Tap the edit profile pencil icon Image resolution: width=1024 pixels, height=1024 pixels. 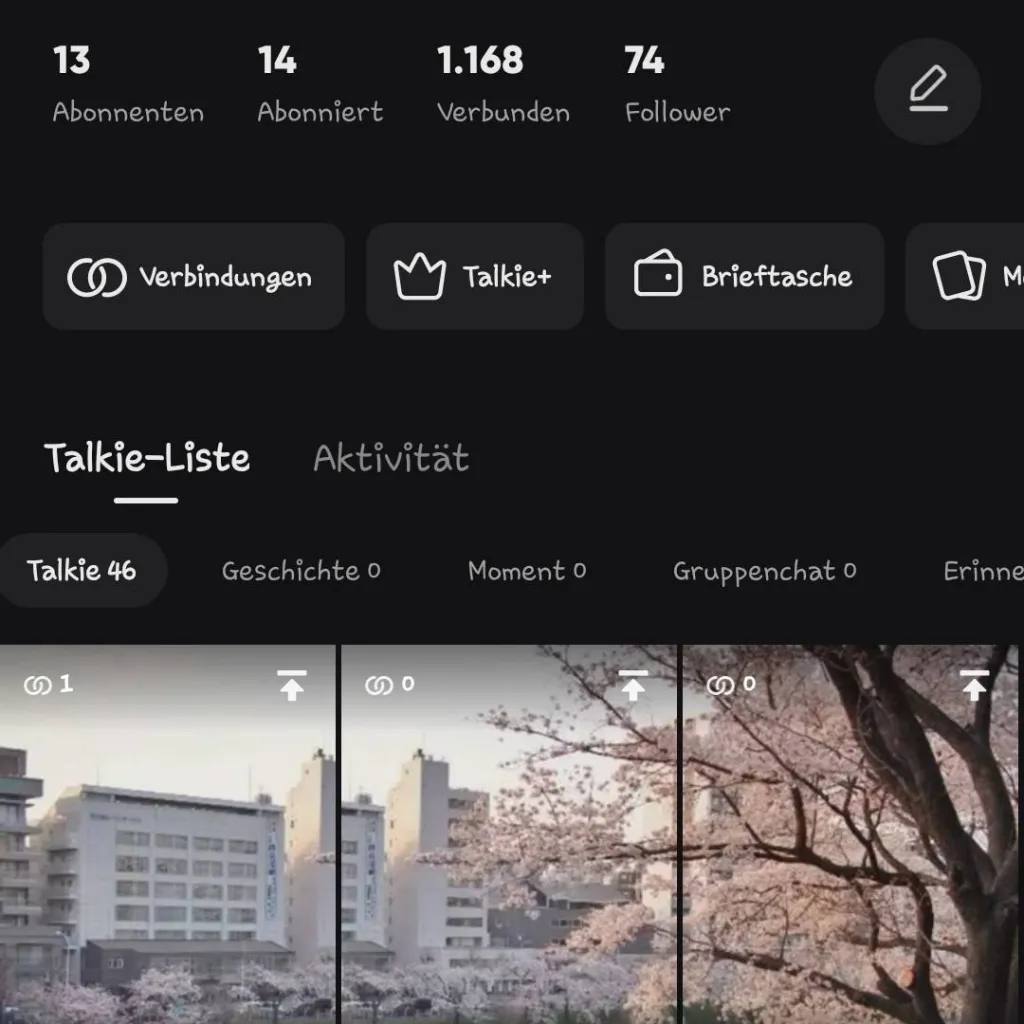(927, 92)
